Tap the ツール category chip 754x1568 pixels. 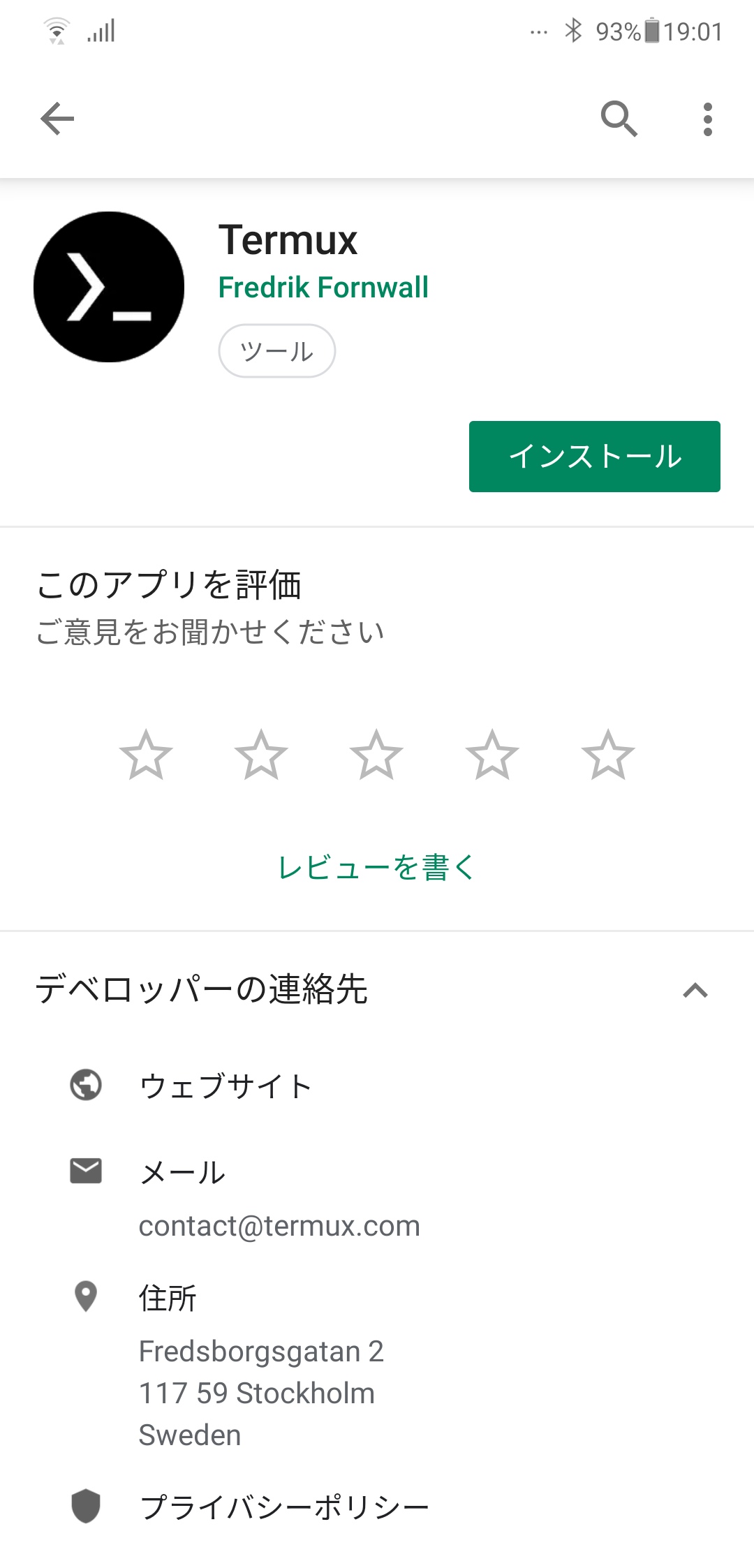277,351
